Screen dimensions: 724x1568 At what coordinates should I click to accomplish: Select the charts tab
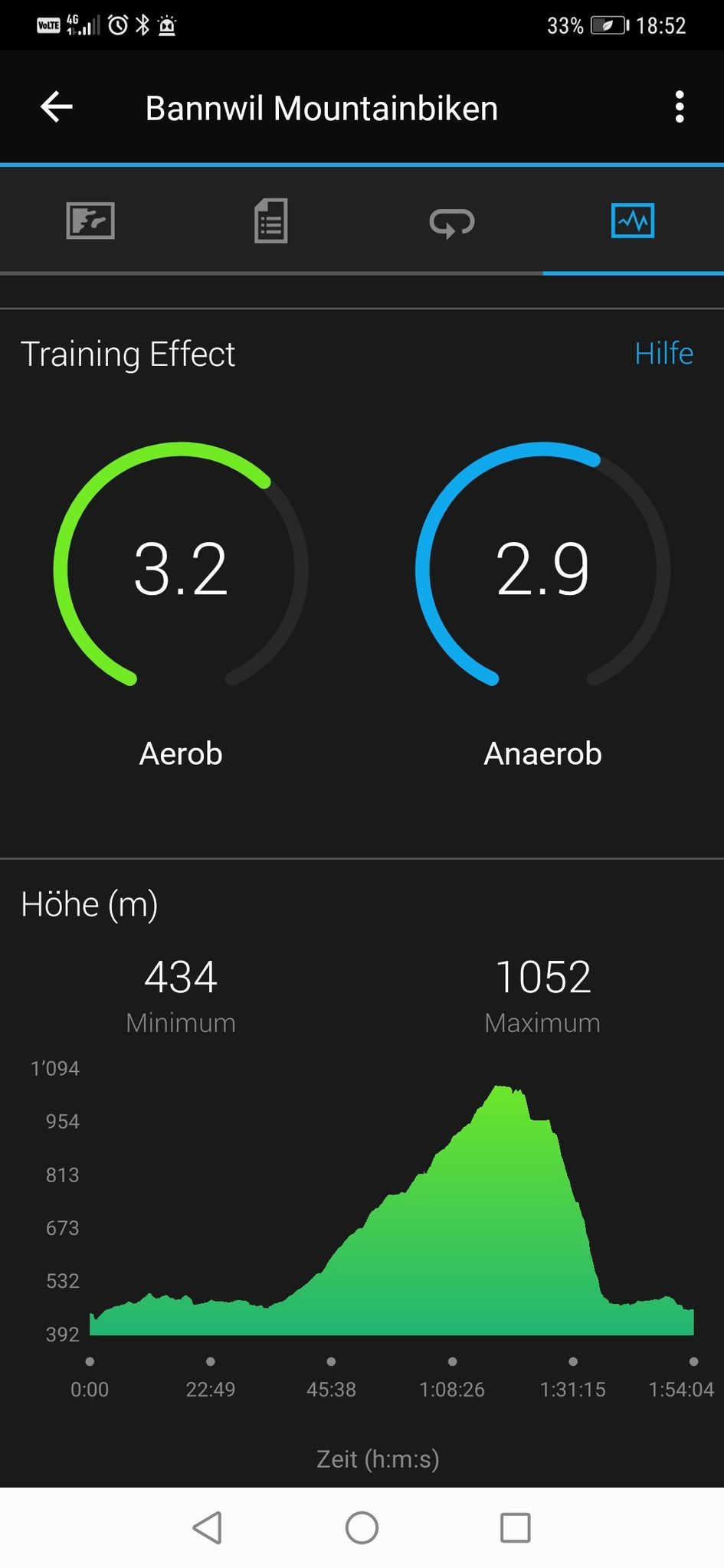633,220
